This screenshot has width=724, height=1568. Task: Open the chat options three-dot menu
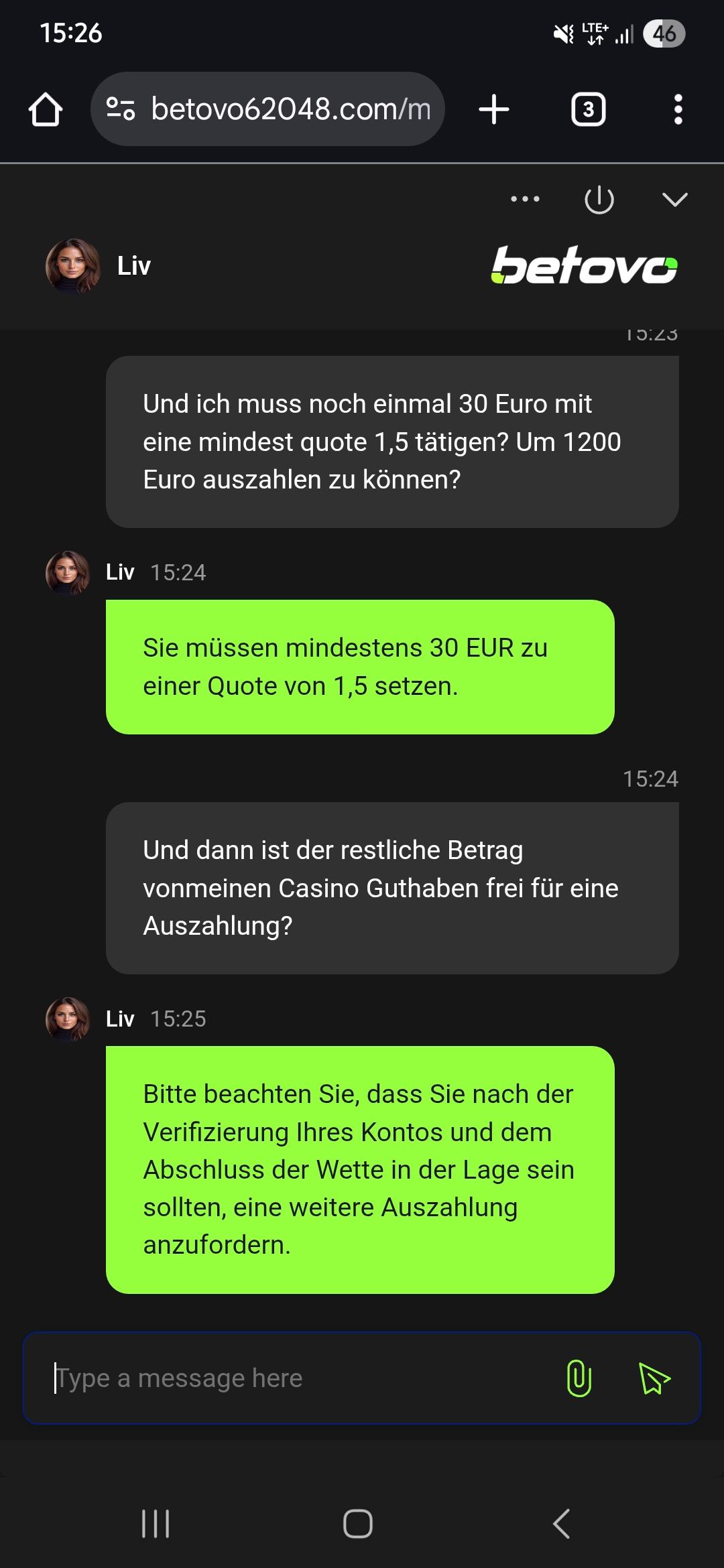click(x=525, y=199)
